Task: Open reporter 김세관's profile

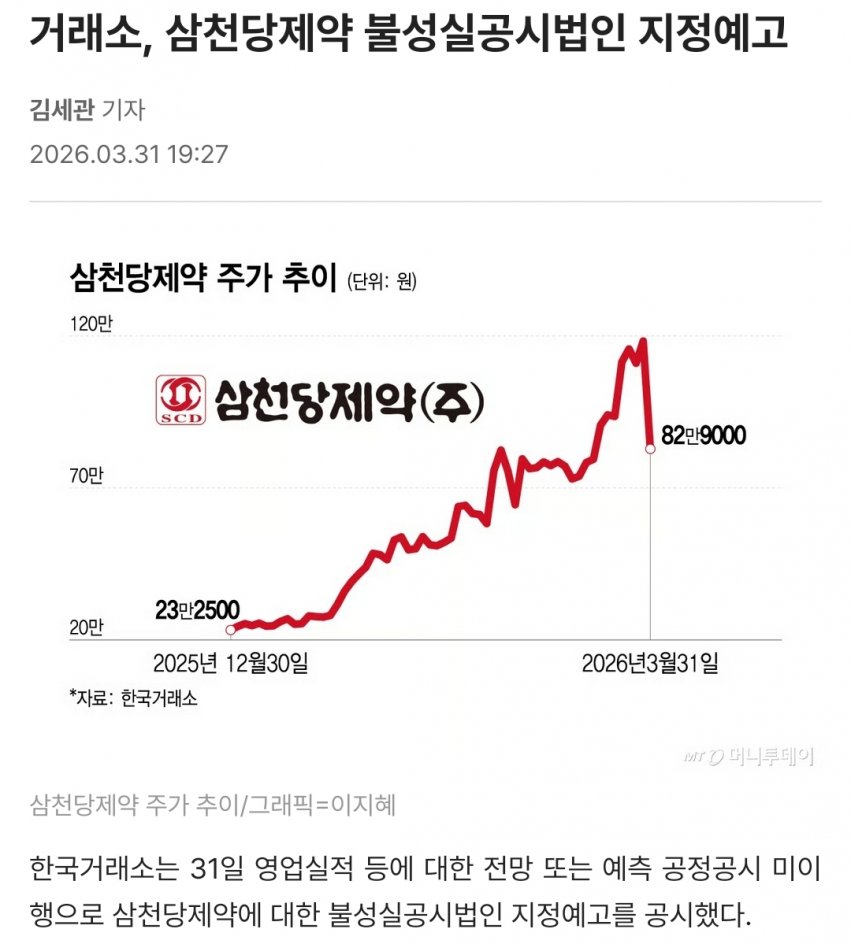Action: [63, 110]
